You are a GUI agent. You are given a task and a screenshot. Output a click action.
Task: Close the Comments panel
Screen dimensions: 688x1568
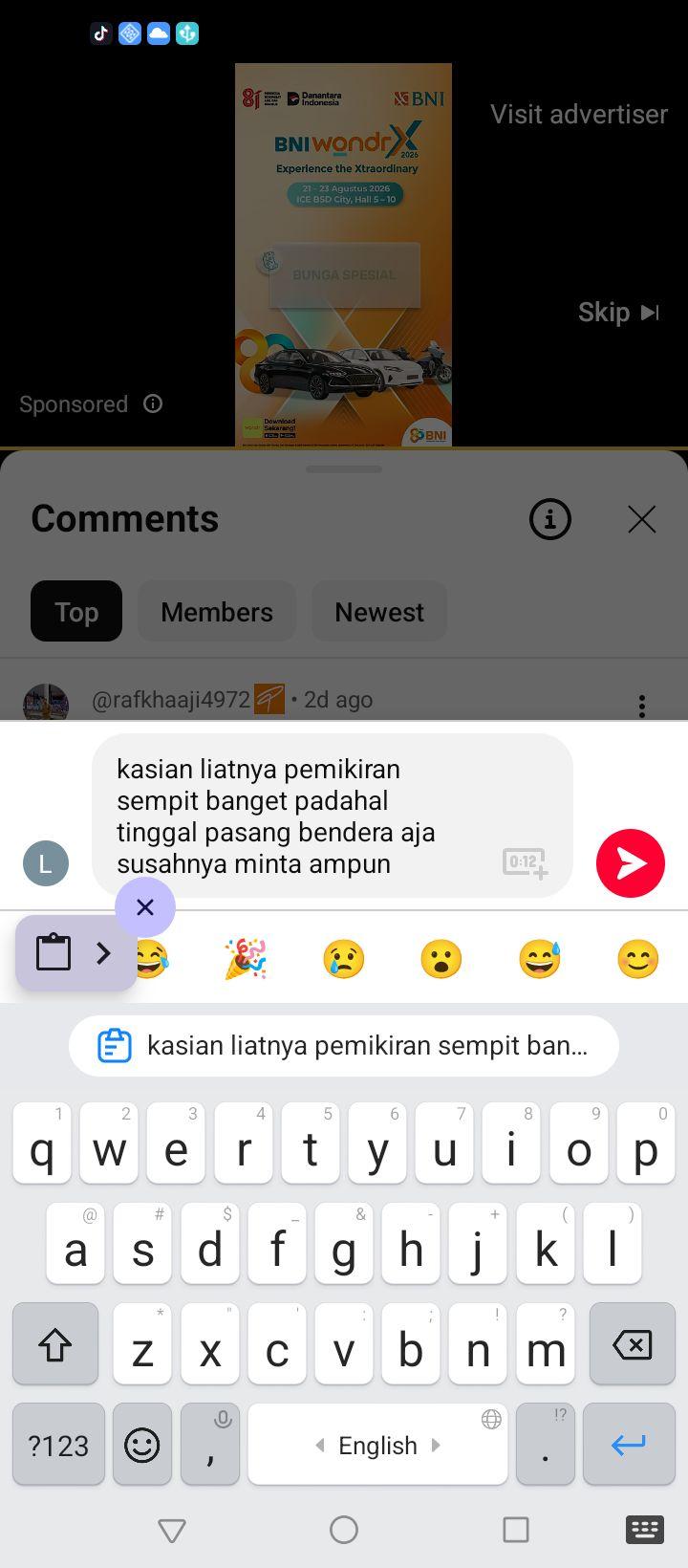641,519
